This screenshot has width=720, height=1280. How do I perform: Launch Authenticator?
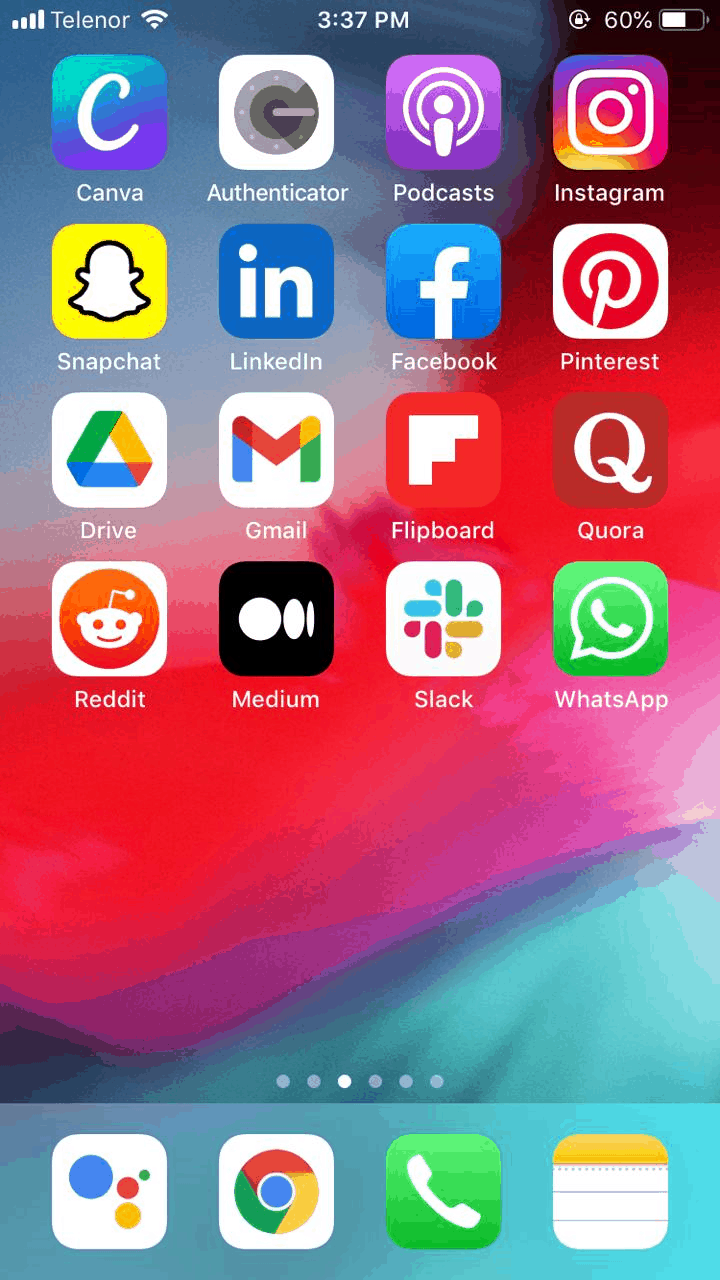tap(276, 112)
